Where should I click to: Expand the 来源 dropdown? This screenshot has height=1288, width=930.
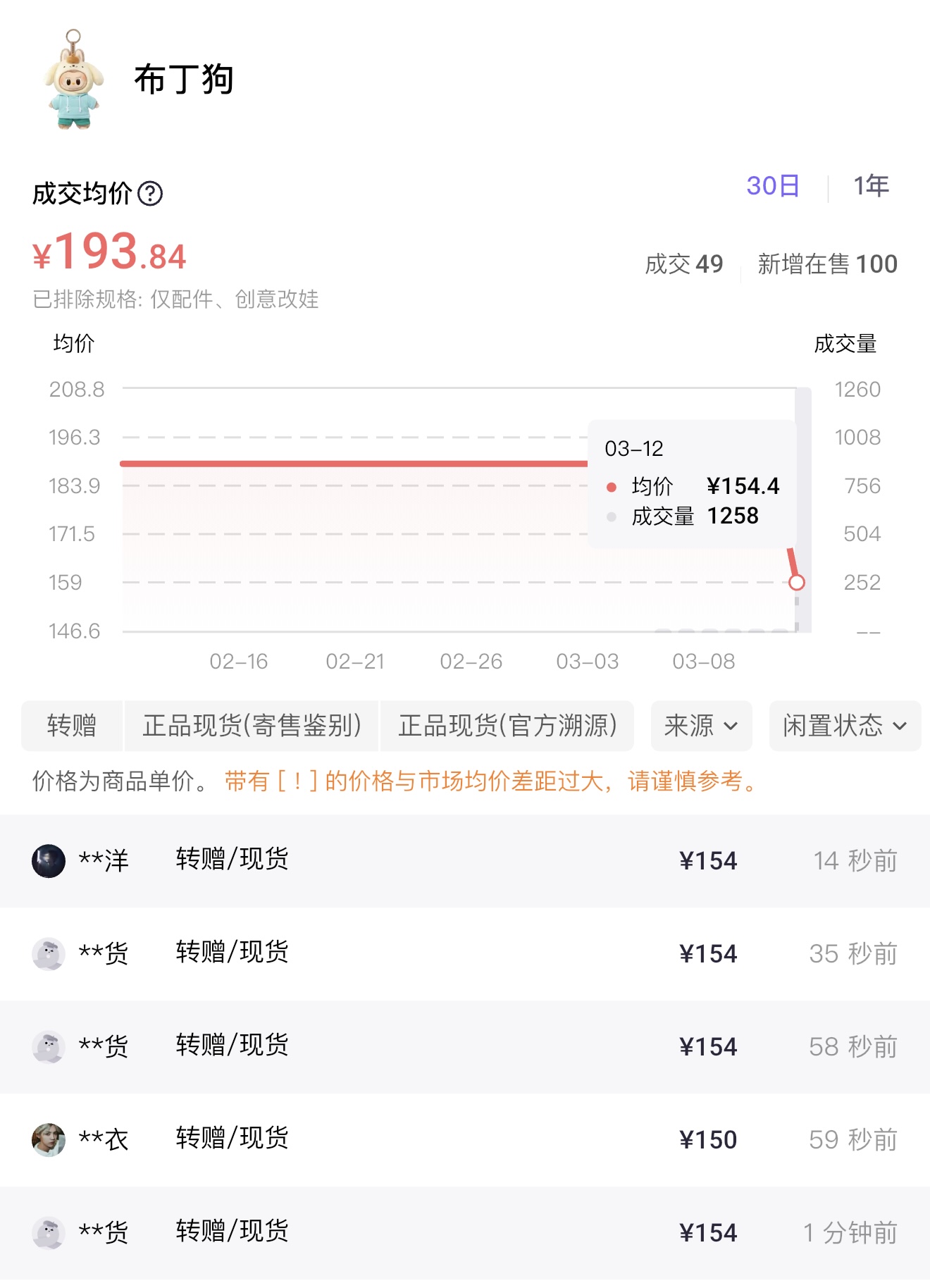click(x=701, y=725)
